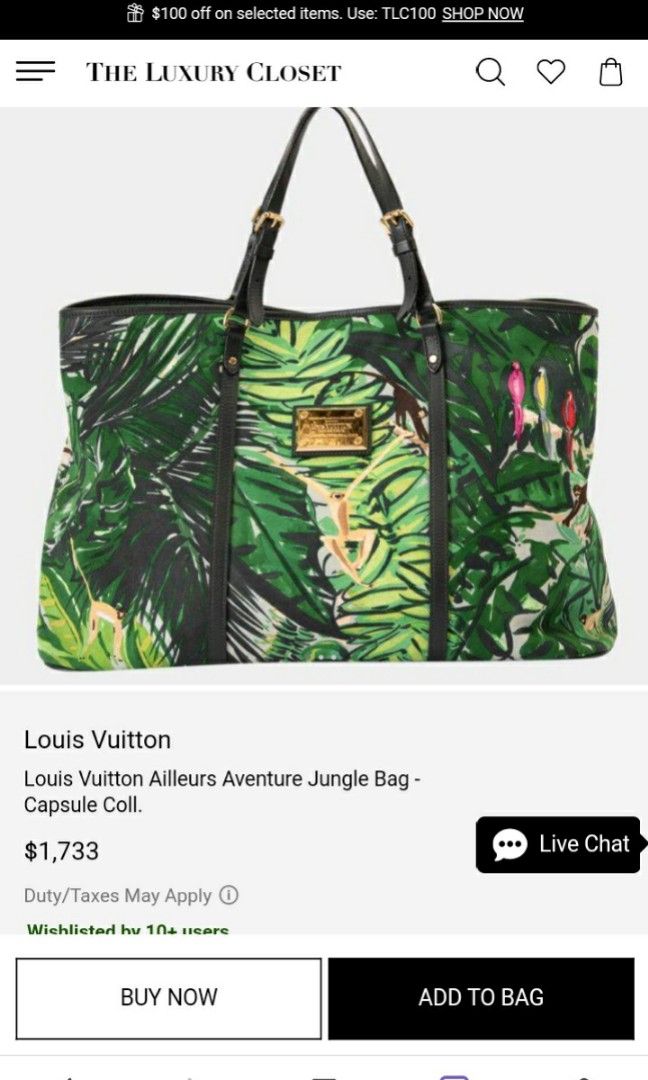The width and height of the screenshot is (648, 1080).
Task: Tap the BUY NOW button
Action: 169,997
